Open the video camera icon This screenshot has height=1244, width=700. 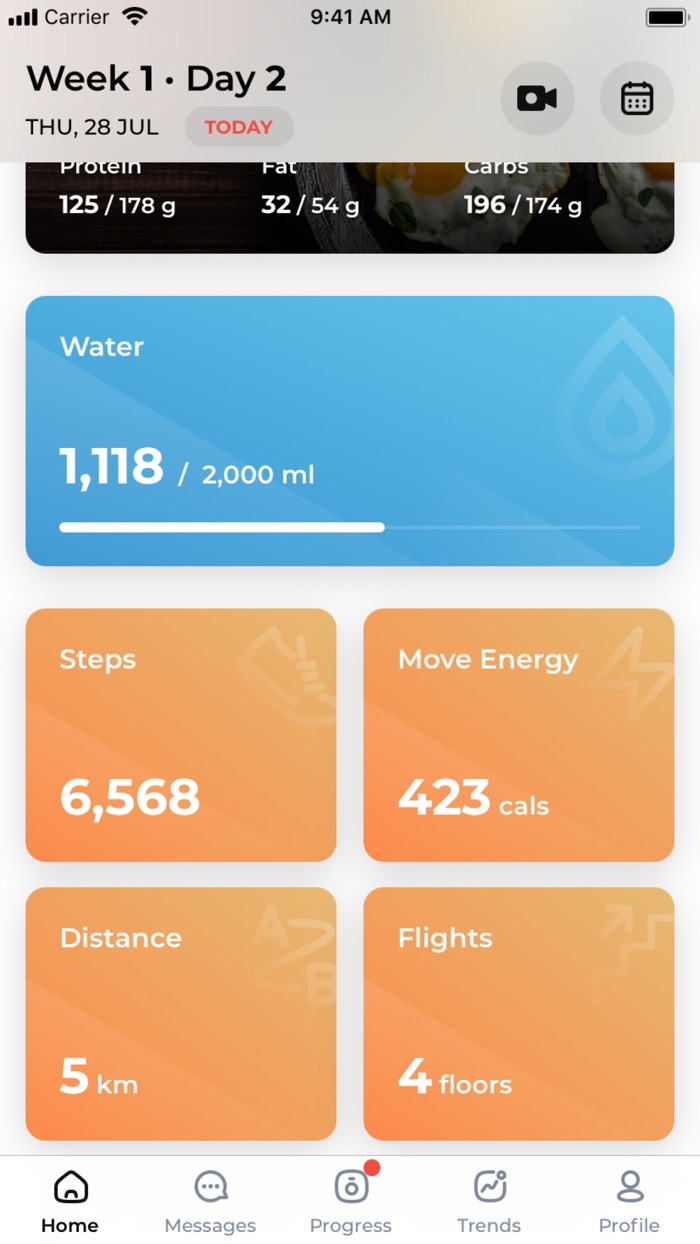pyautogui.click(x=537, y=98)
